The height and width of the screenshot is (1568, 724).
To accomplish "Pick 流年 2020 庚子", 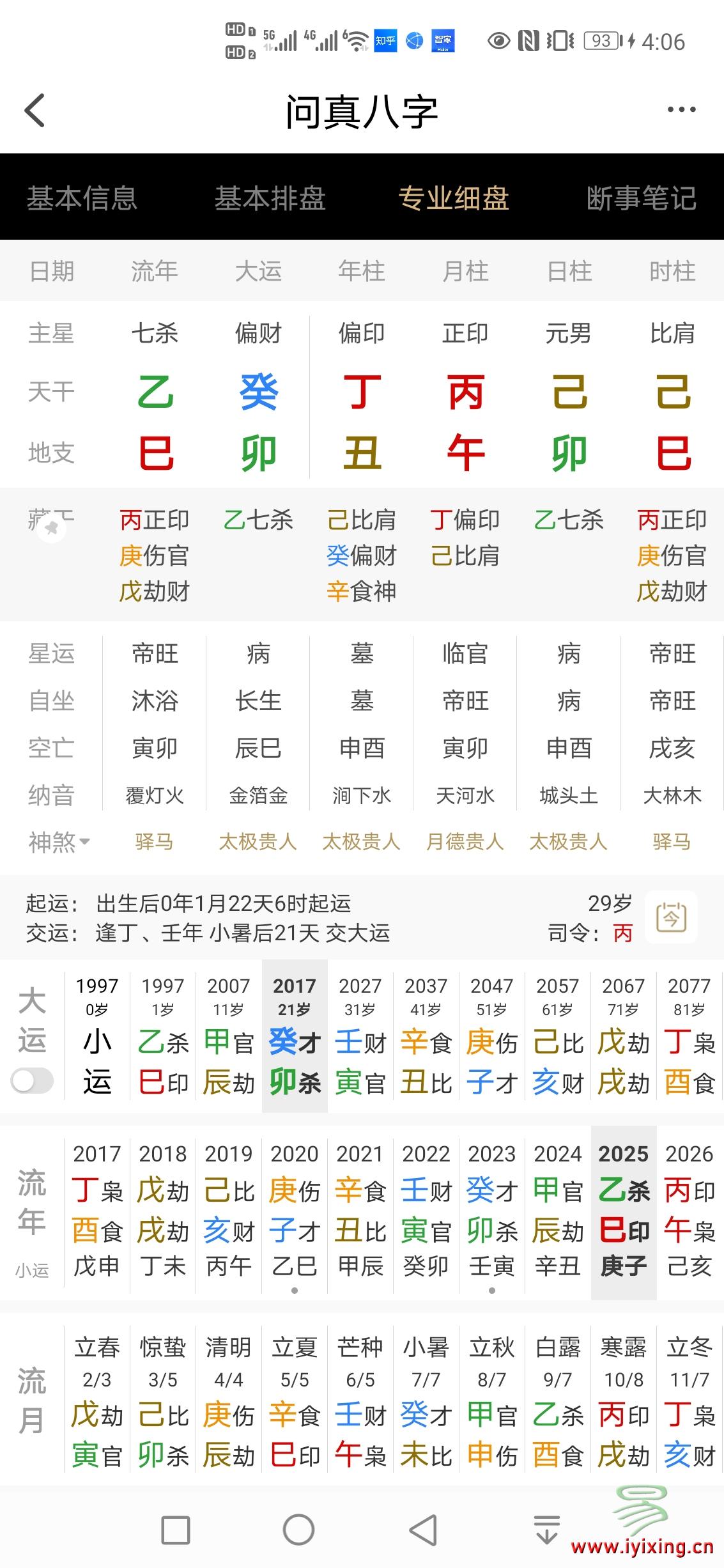I will click(x=295, y=1211).
